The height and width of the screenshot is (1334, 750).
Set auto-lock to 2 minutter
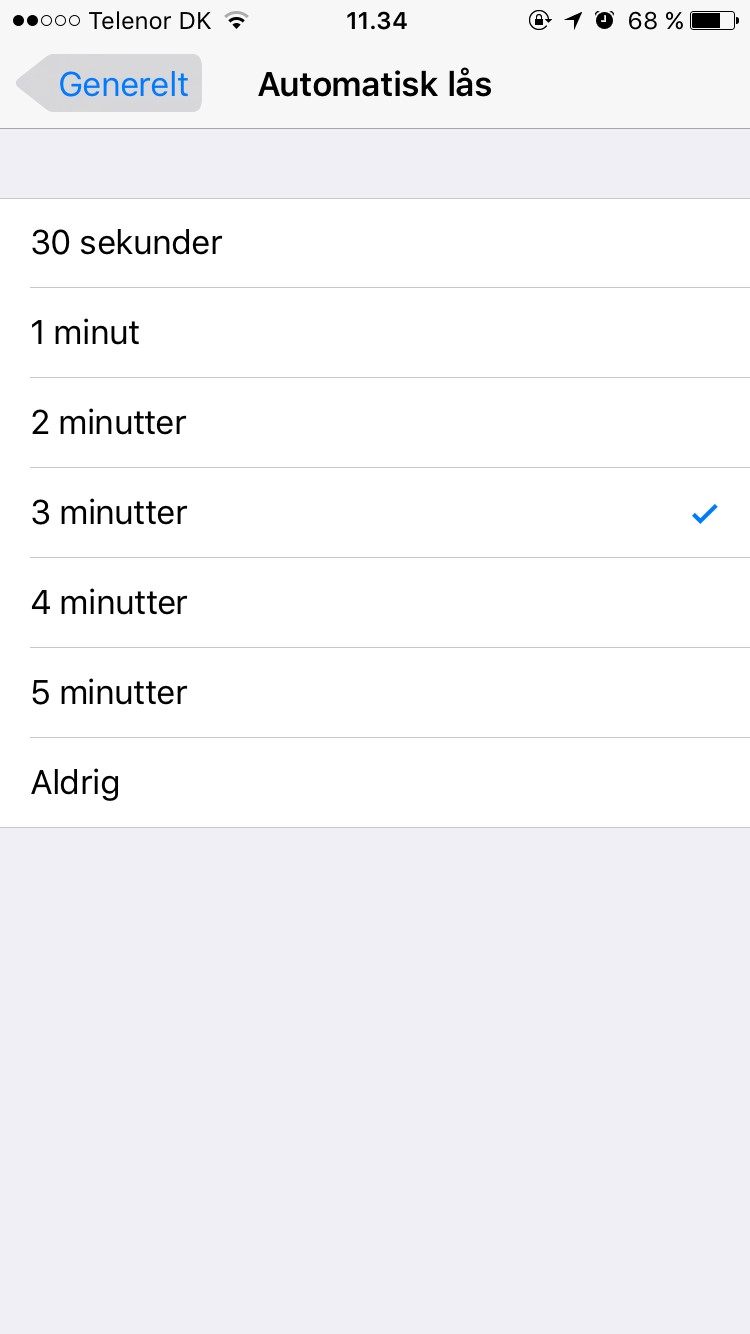375,423
